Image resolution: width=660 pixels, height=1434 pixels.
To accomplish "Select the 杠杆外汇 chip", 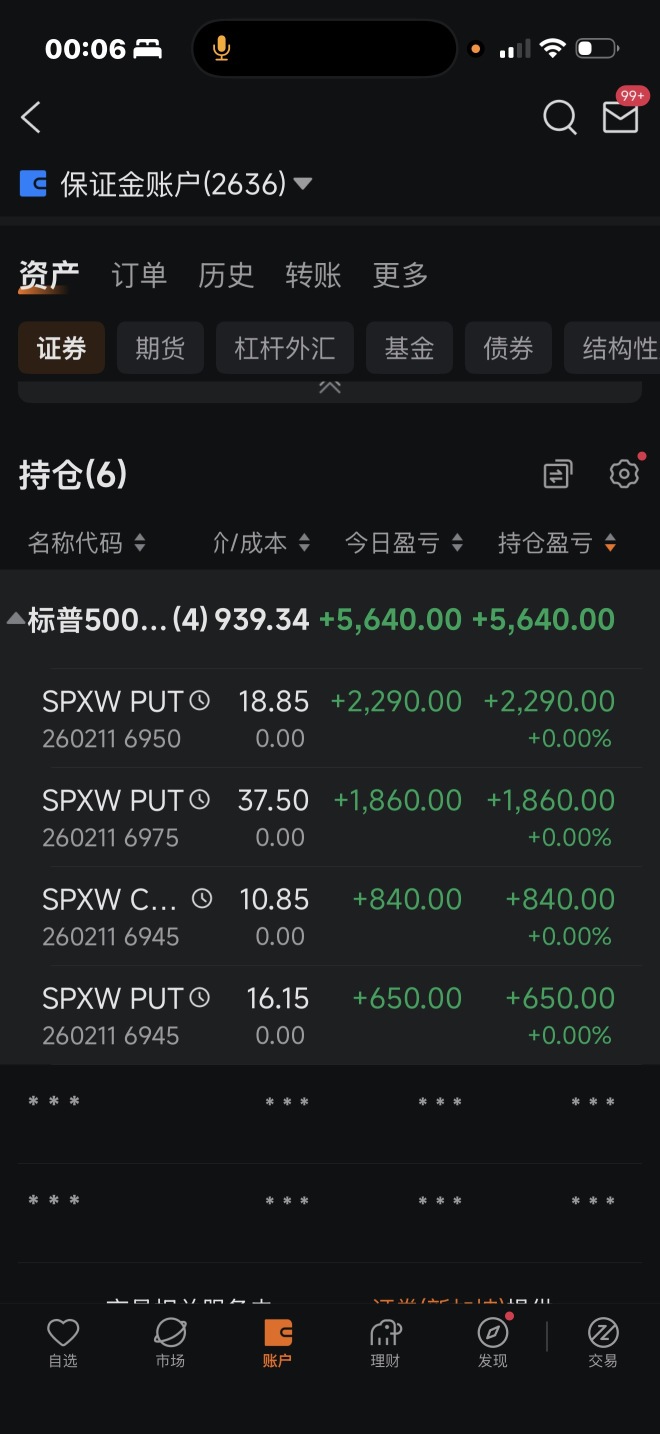I will (285, 348).
